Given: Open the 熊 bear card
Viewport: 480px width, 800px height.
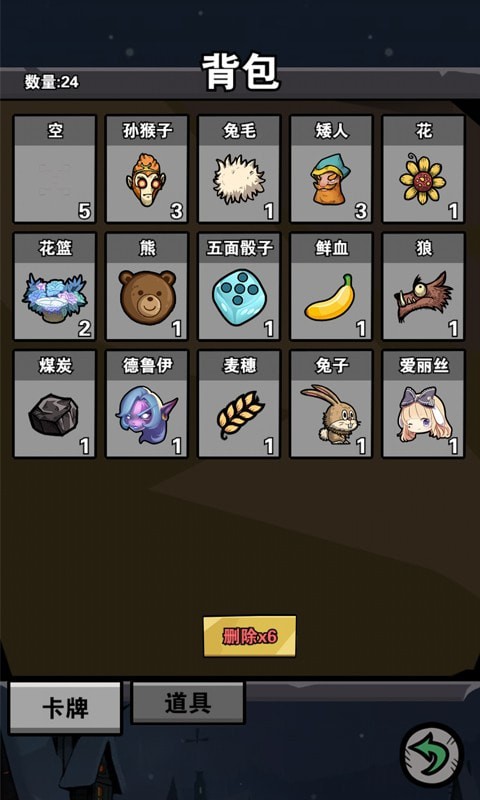Looking at the screenshot, I should point(147,286).
